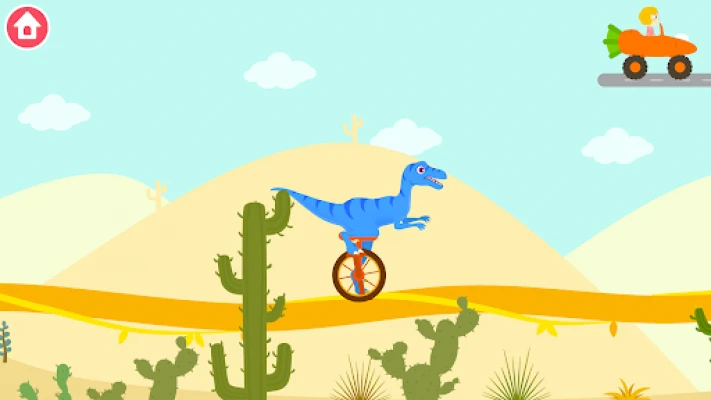
Task: Return to the home menu
Action: click(x=27, y=27)
